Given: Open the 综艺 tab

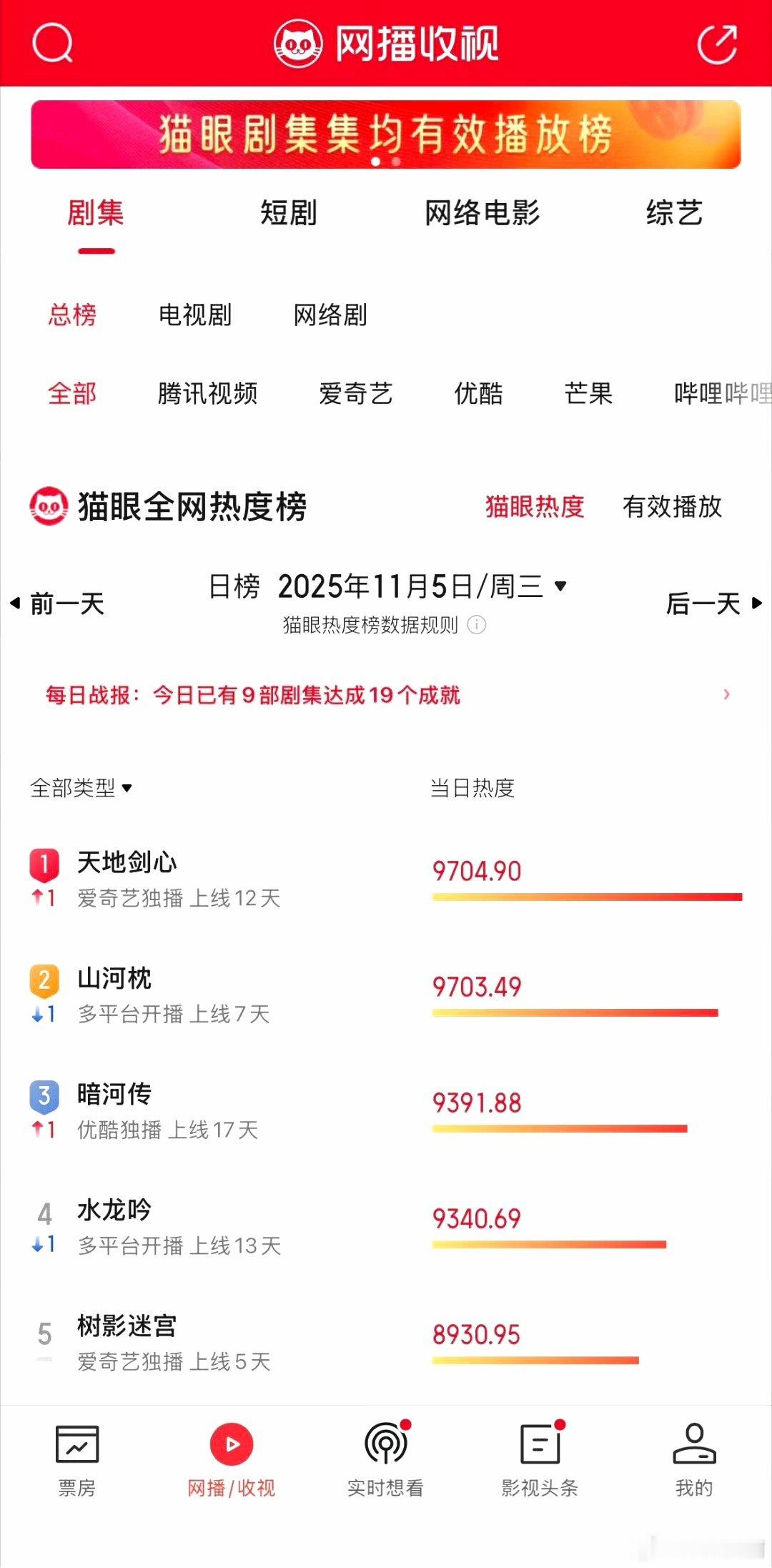Looking at the screenshot, I should pyautogui.click(x=673, y=214).
